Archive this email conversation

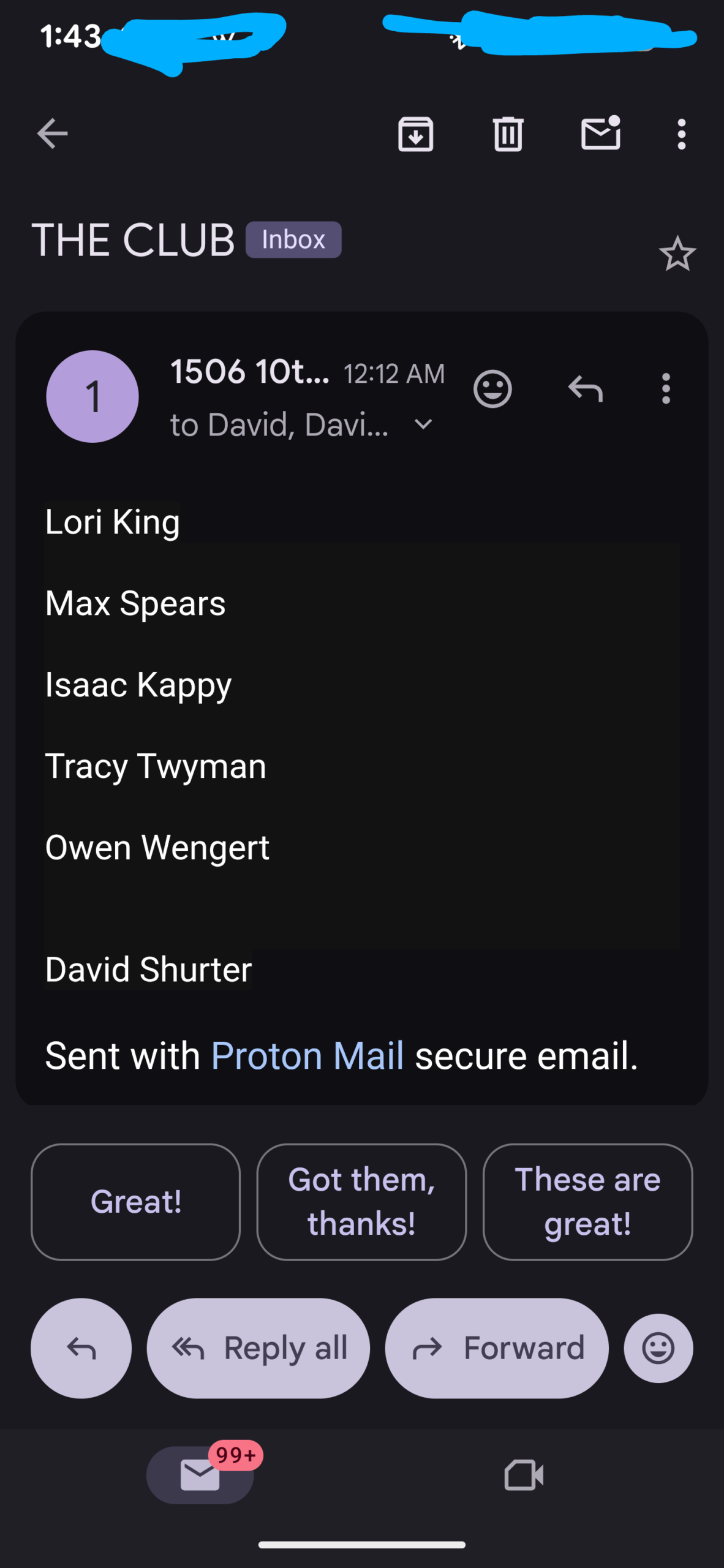click(x=416, y=134)
